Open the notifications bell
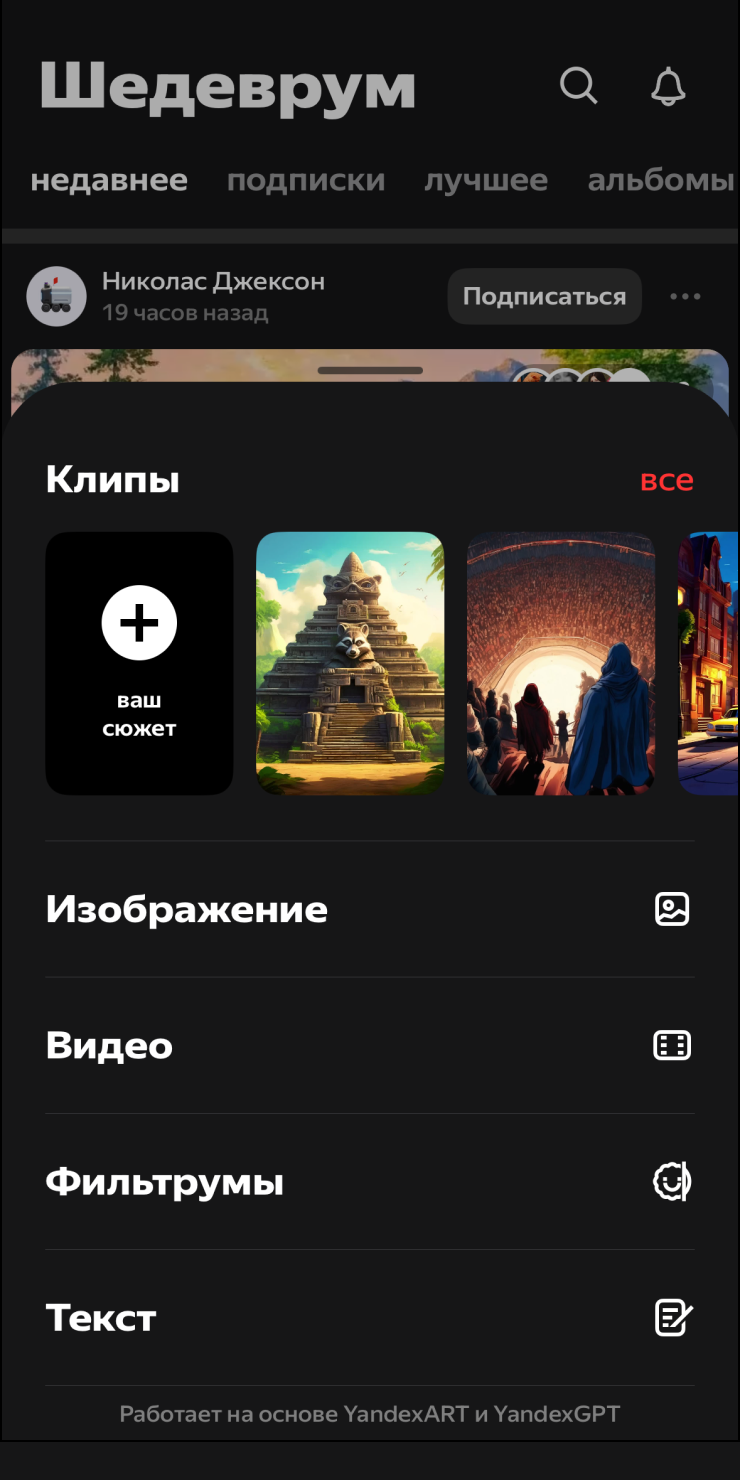Image resolution: width=740 pixels, height=1480 pixels. coord(669,86)
